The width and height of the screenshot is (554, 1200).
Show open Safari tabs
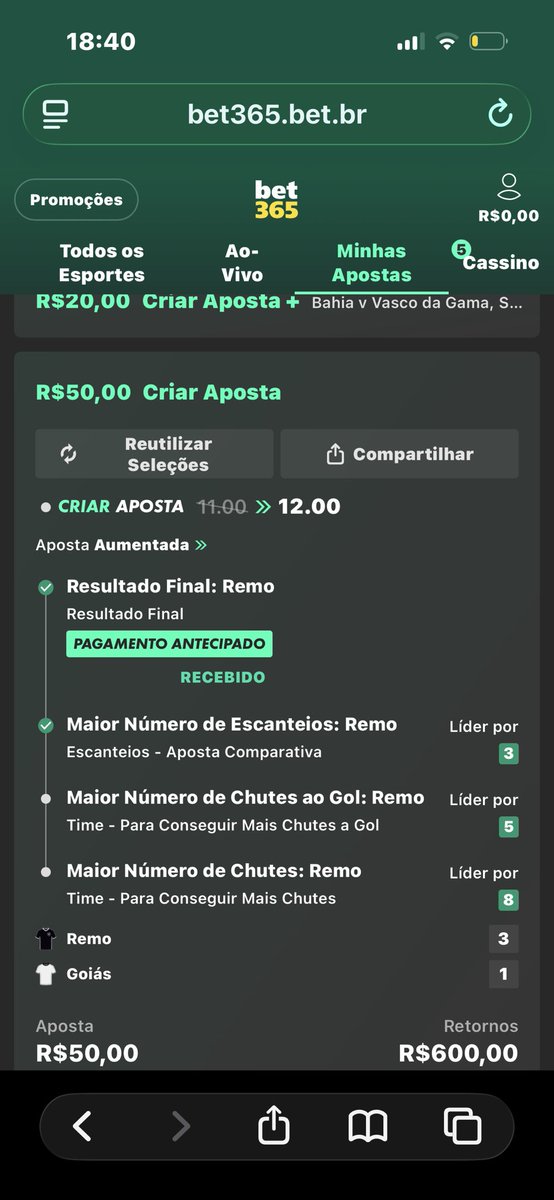(463, 1127)
